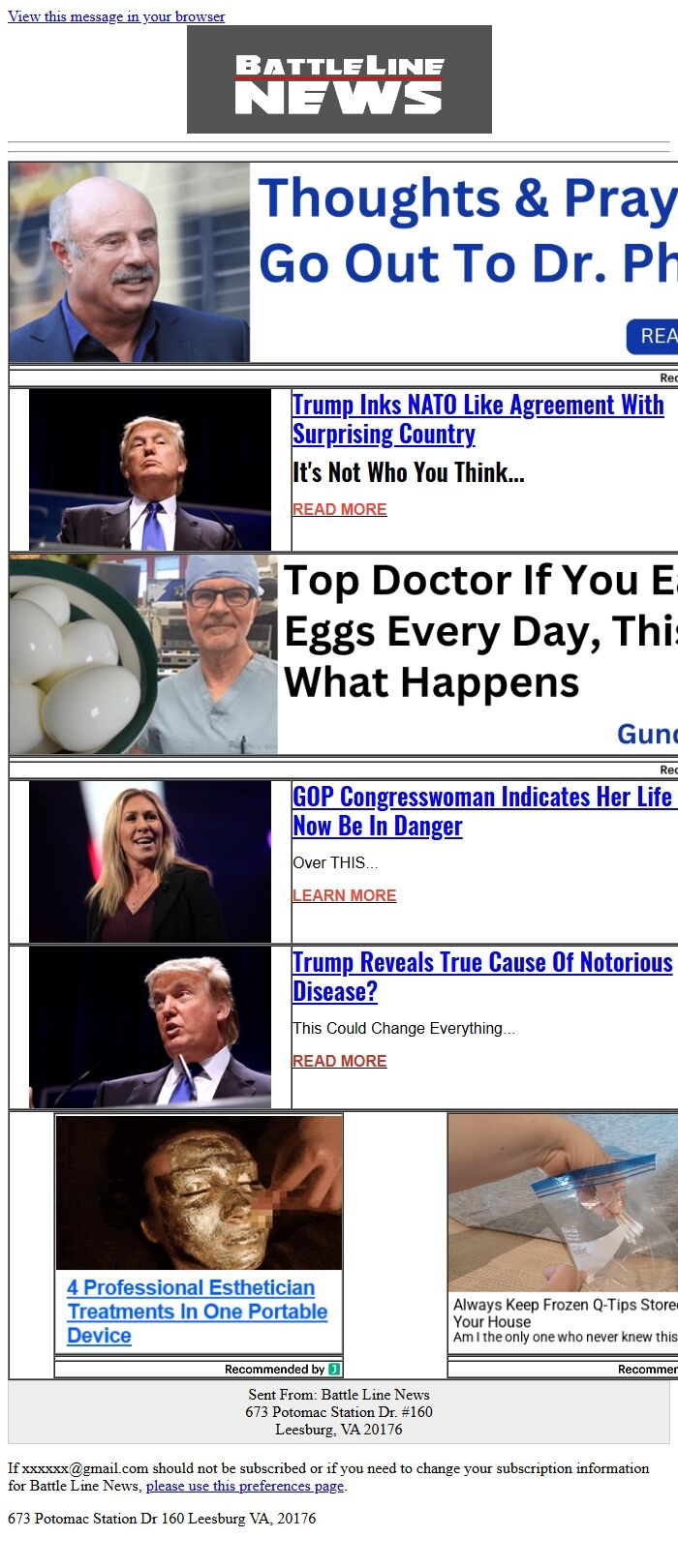The width and height of the screenshot is (678, 1568).
Task: Tap READ MORE under It's Not Who You Think
Action: 339,509
